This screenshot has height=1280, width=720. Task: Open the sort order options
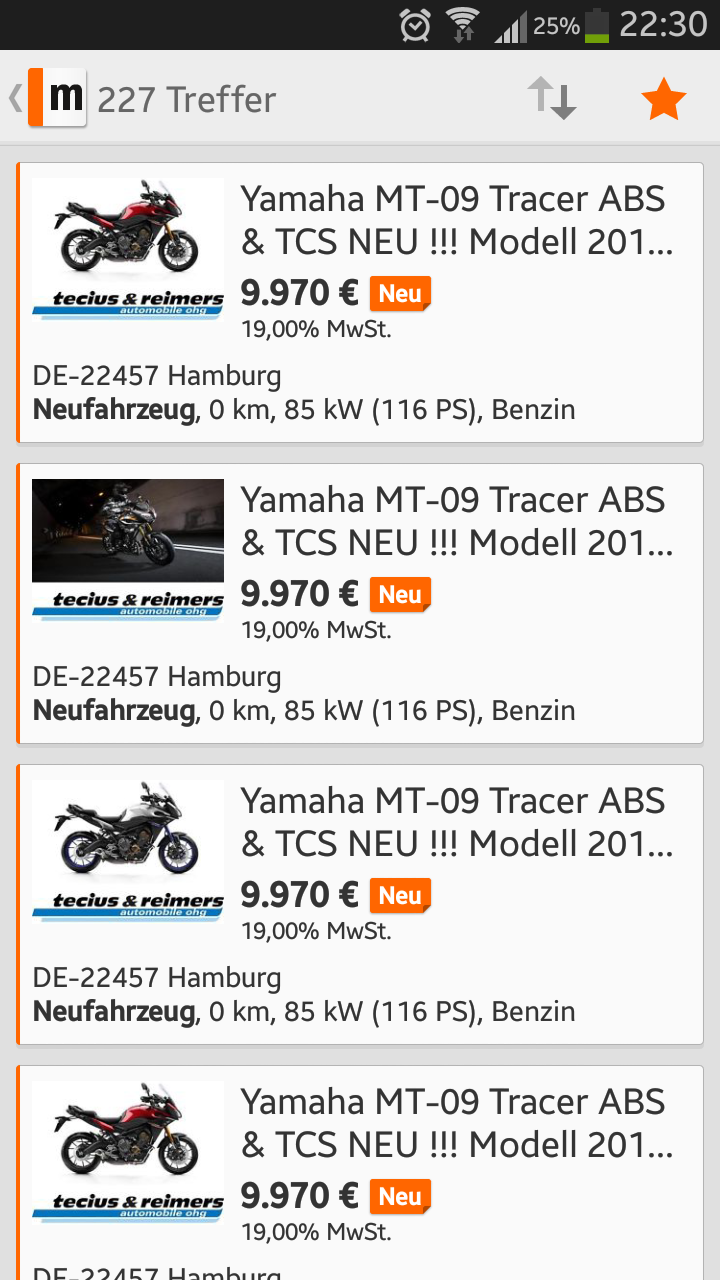tap(552, 99)
